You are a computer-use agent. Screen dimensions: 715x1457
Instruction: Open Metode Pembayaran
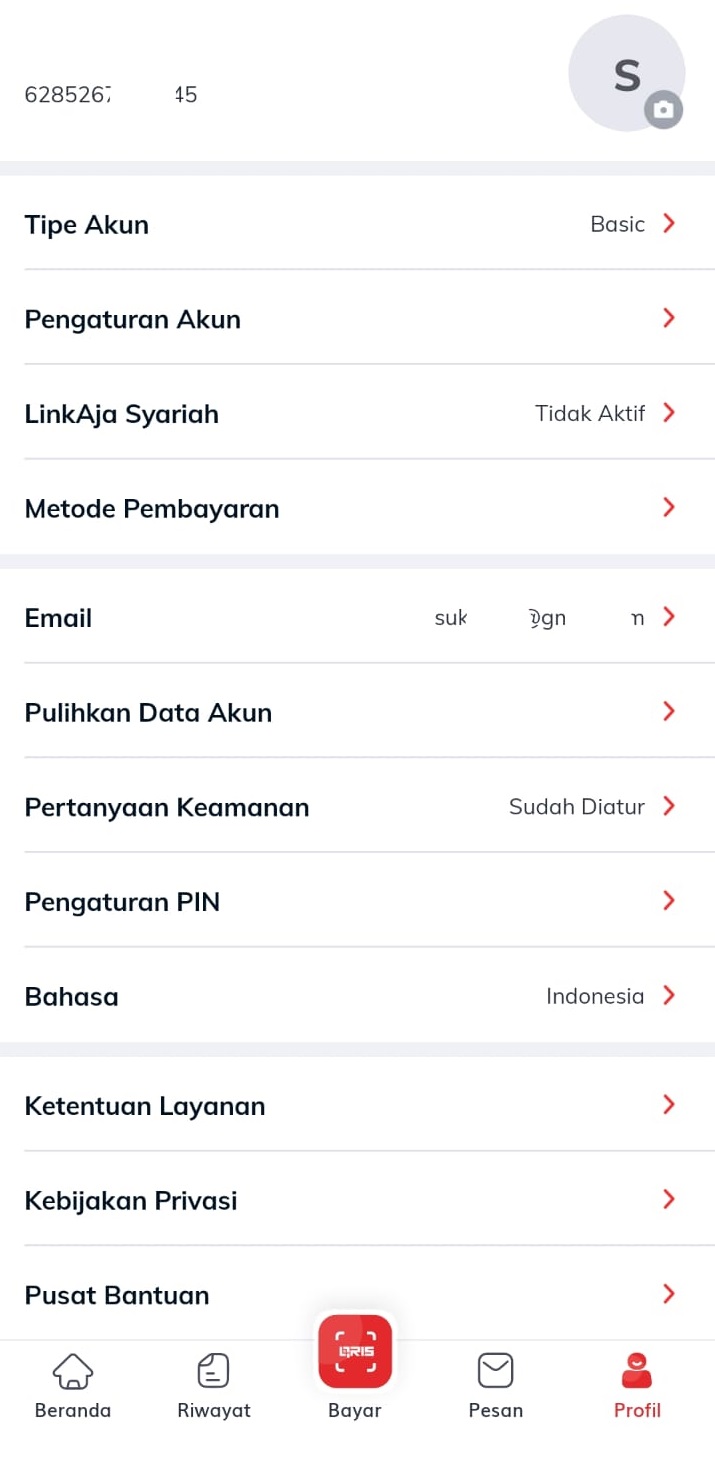coord(357,508)
